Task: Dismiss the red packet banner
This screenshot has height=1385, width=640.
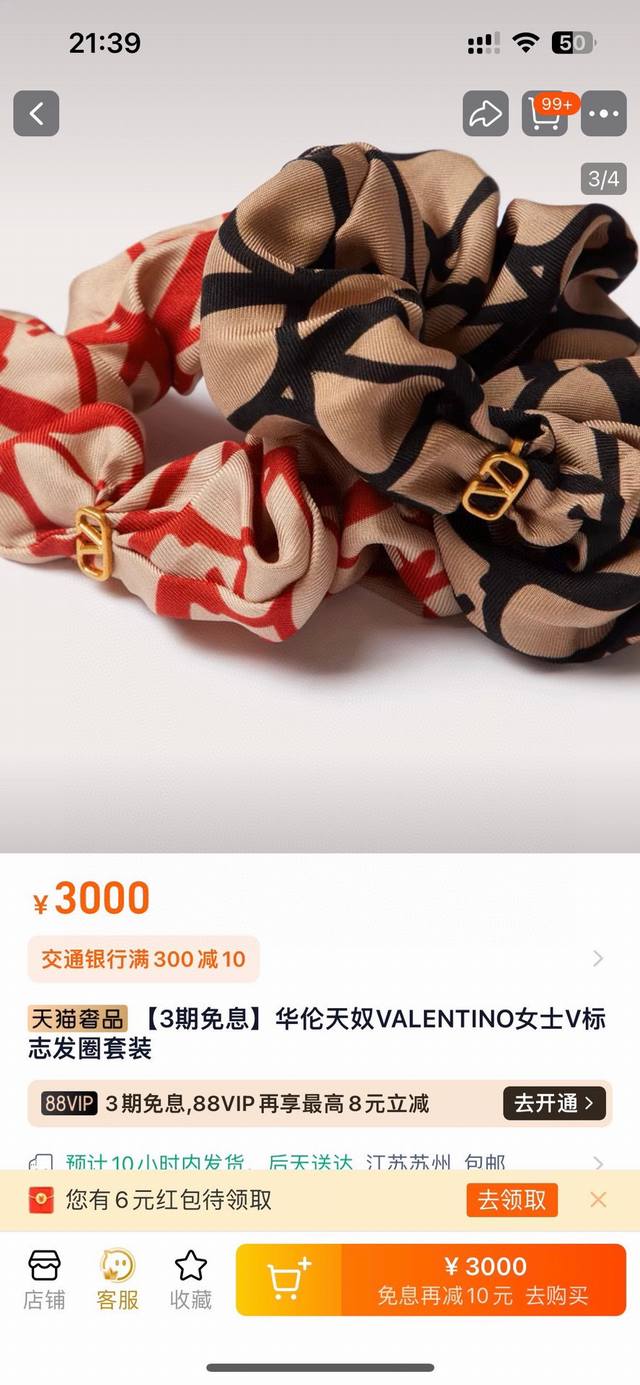Action: tap(598, 1199)
